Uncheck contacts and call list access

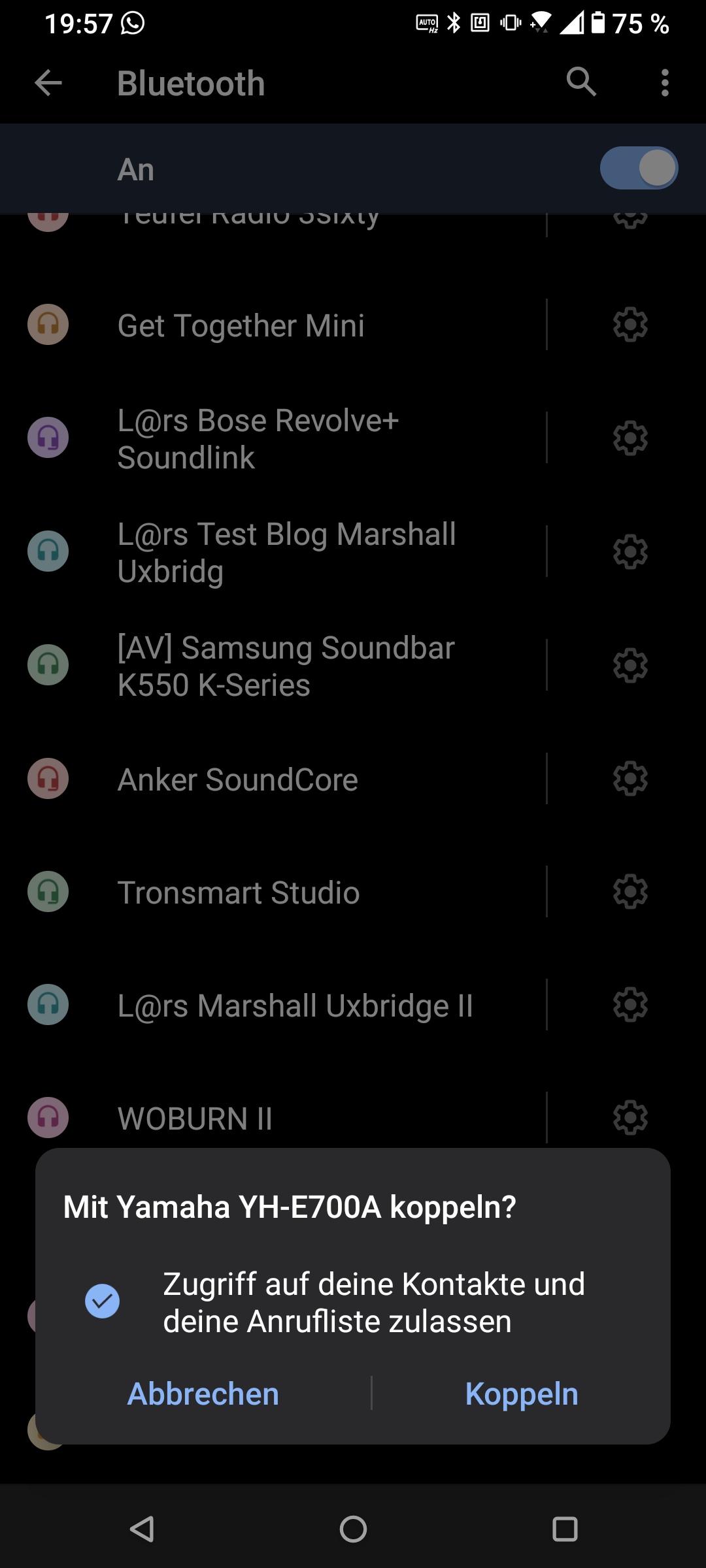click(103, 1301)
